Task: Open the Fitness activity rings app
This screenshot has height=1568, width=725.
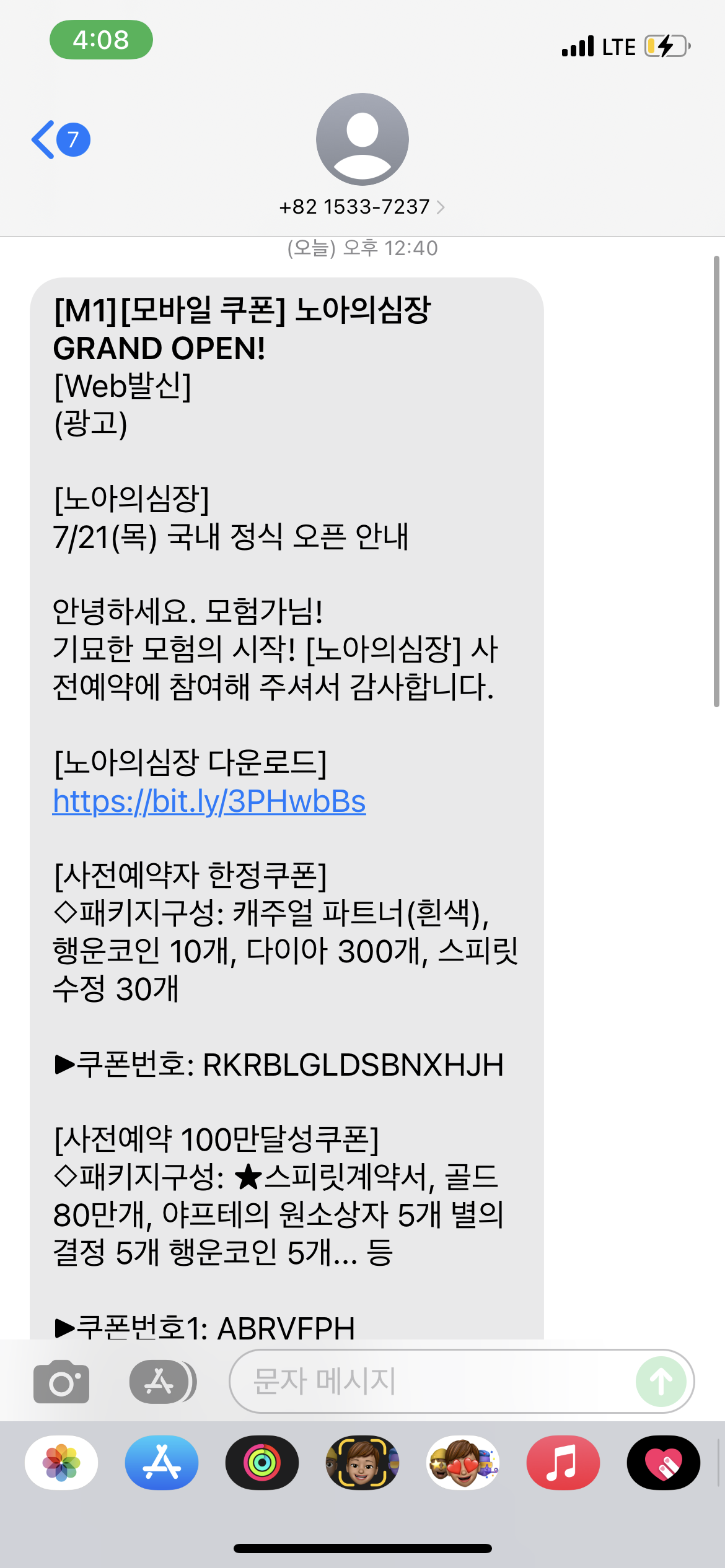Action: tap(262, 1463)
